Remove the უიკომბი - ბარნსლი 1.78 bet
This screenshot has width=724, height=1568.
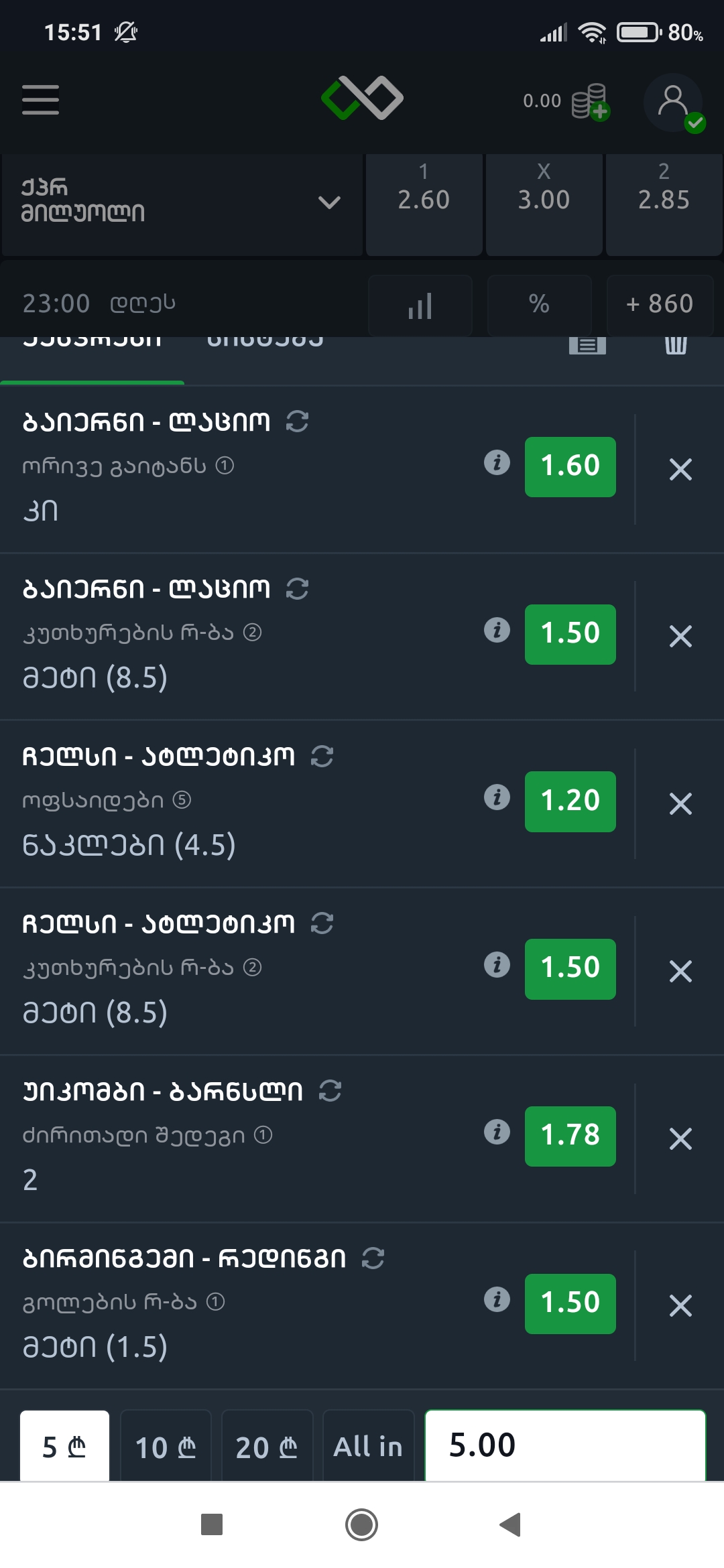(680, 1138)
